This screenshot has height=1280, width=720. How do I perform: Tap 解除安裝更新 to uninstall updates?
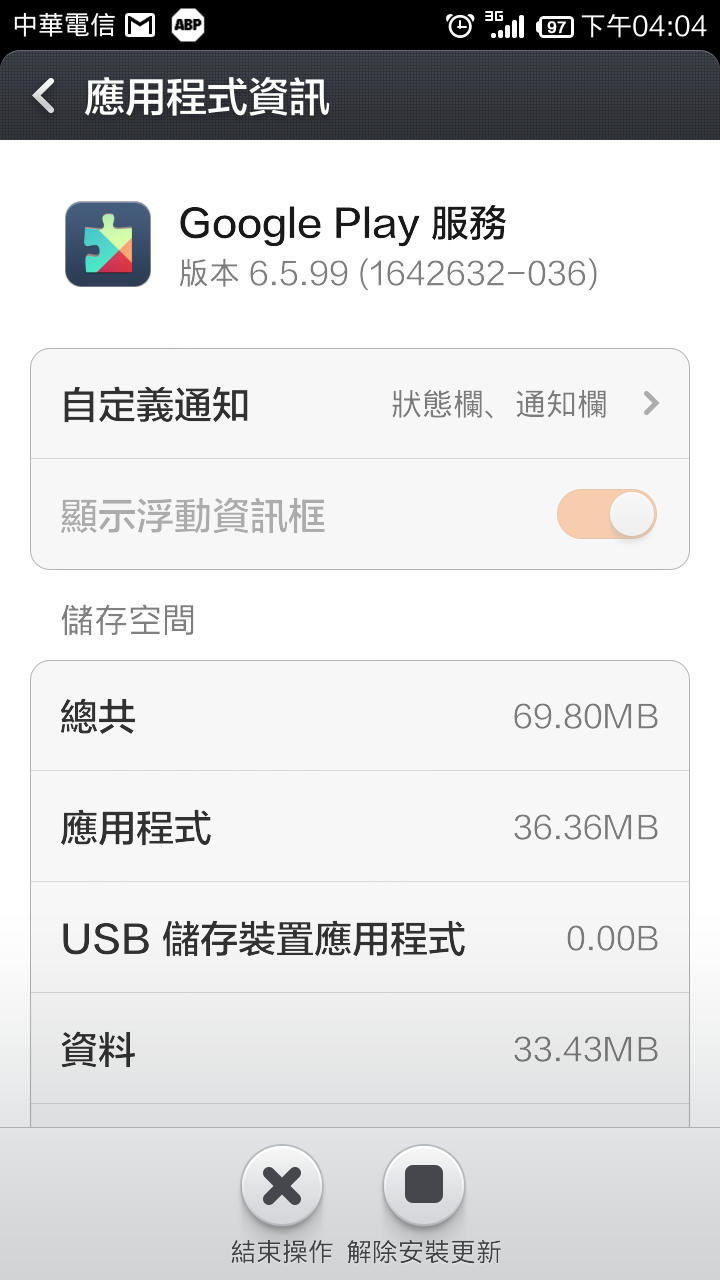[424, 1187]
